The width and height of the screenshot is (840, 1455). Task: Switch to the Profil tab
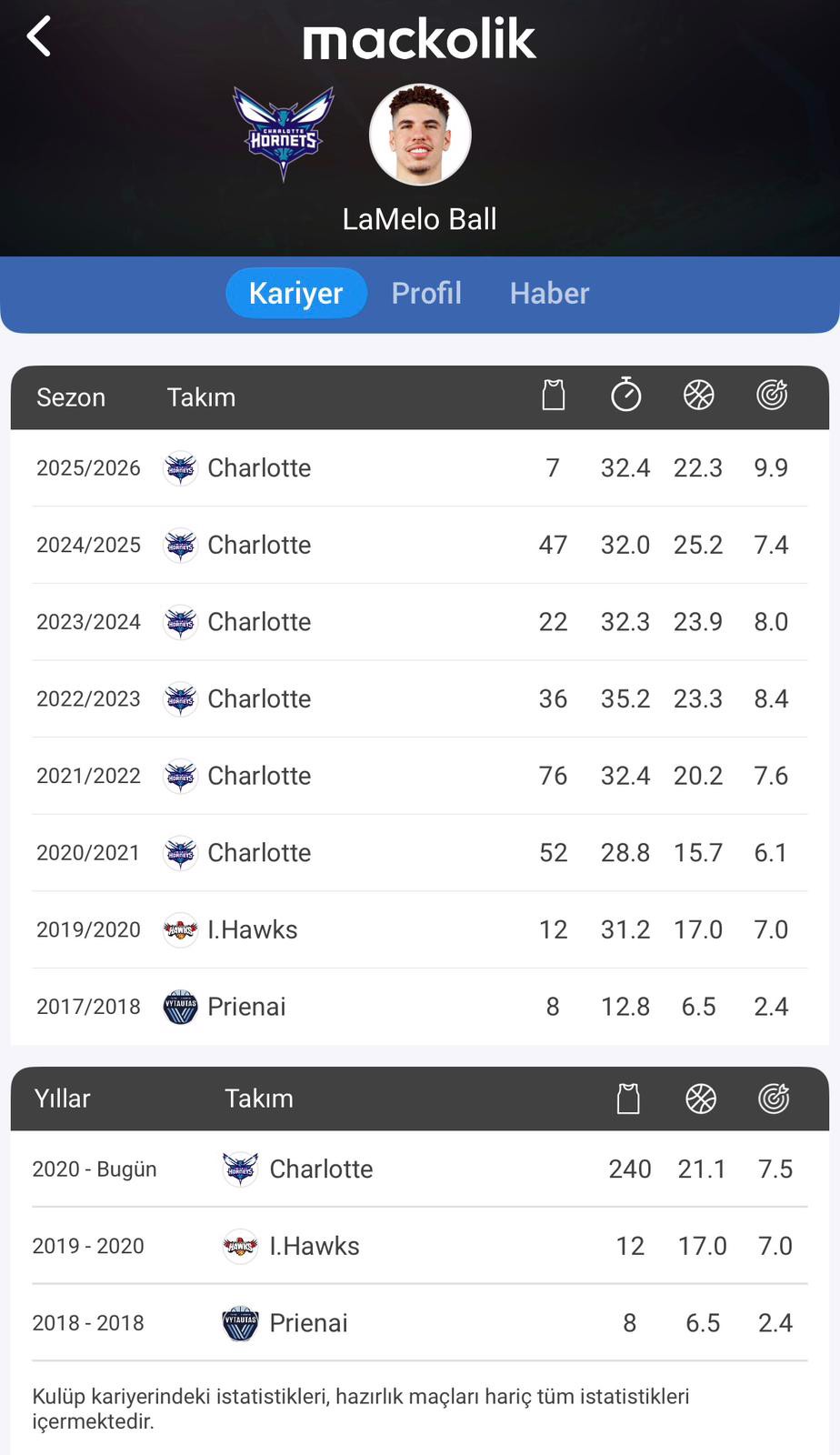click(426, 293)
